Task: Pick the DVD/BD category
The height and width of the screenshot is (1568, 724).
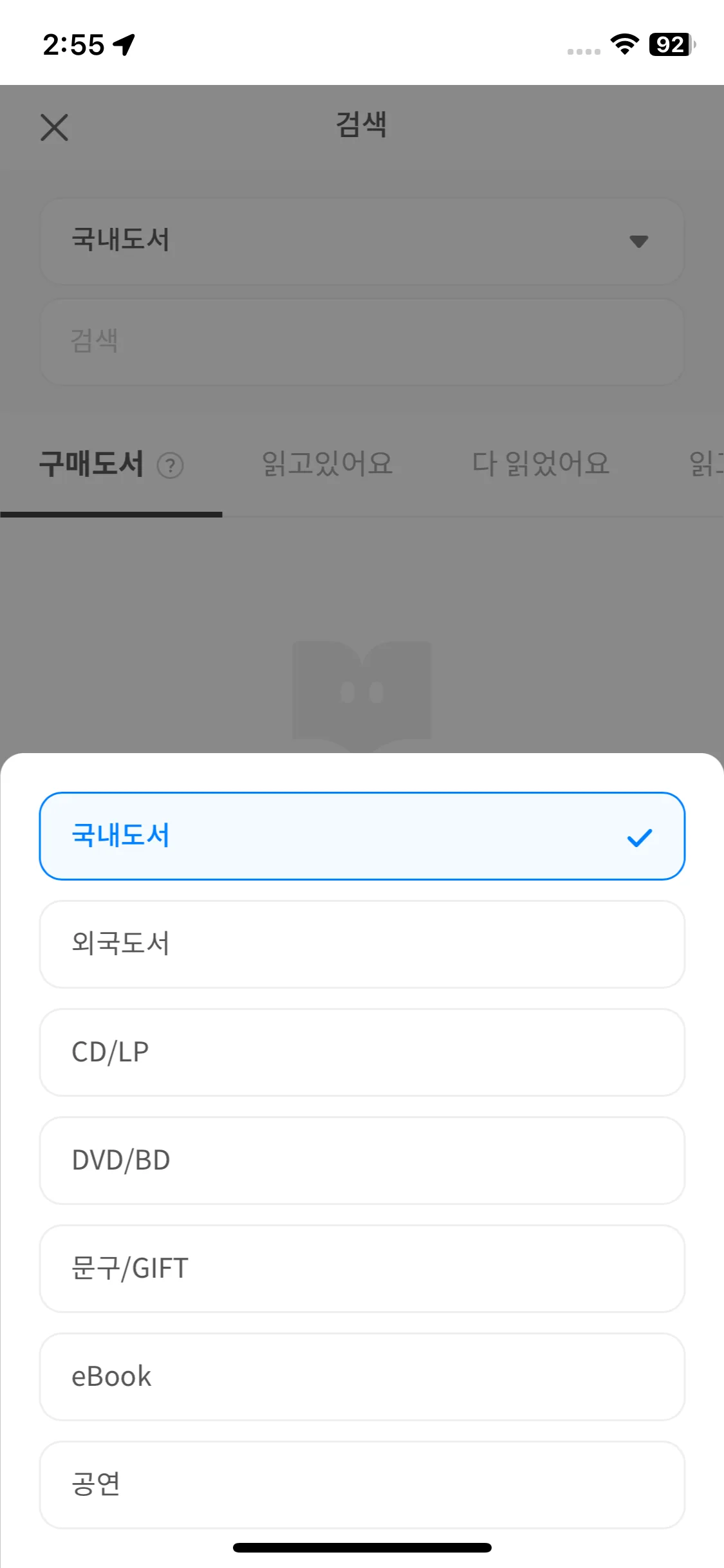Action: 362,1160
